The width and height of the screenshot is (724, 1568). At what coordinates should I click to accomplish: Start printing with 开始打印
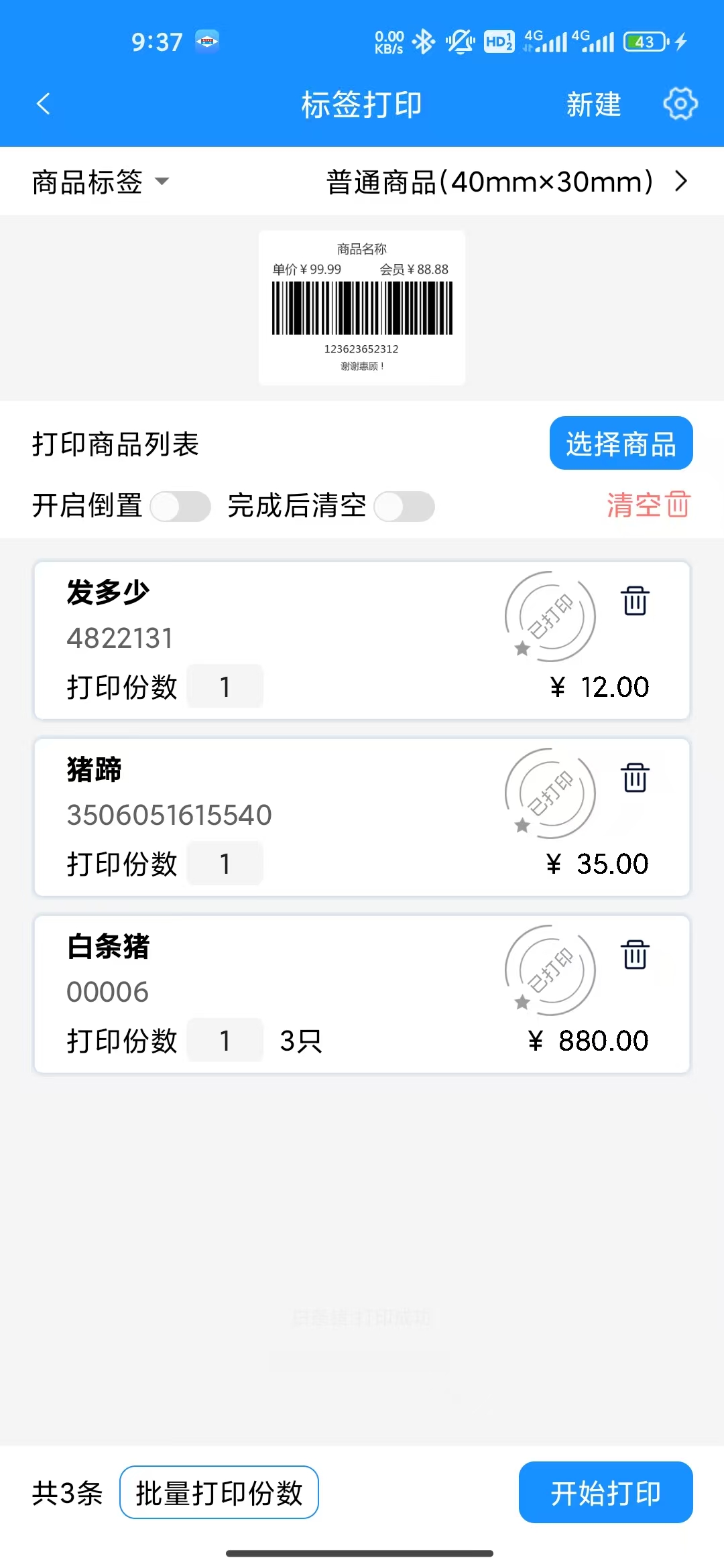pyautogui.click(x=605, y=1493)
